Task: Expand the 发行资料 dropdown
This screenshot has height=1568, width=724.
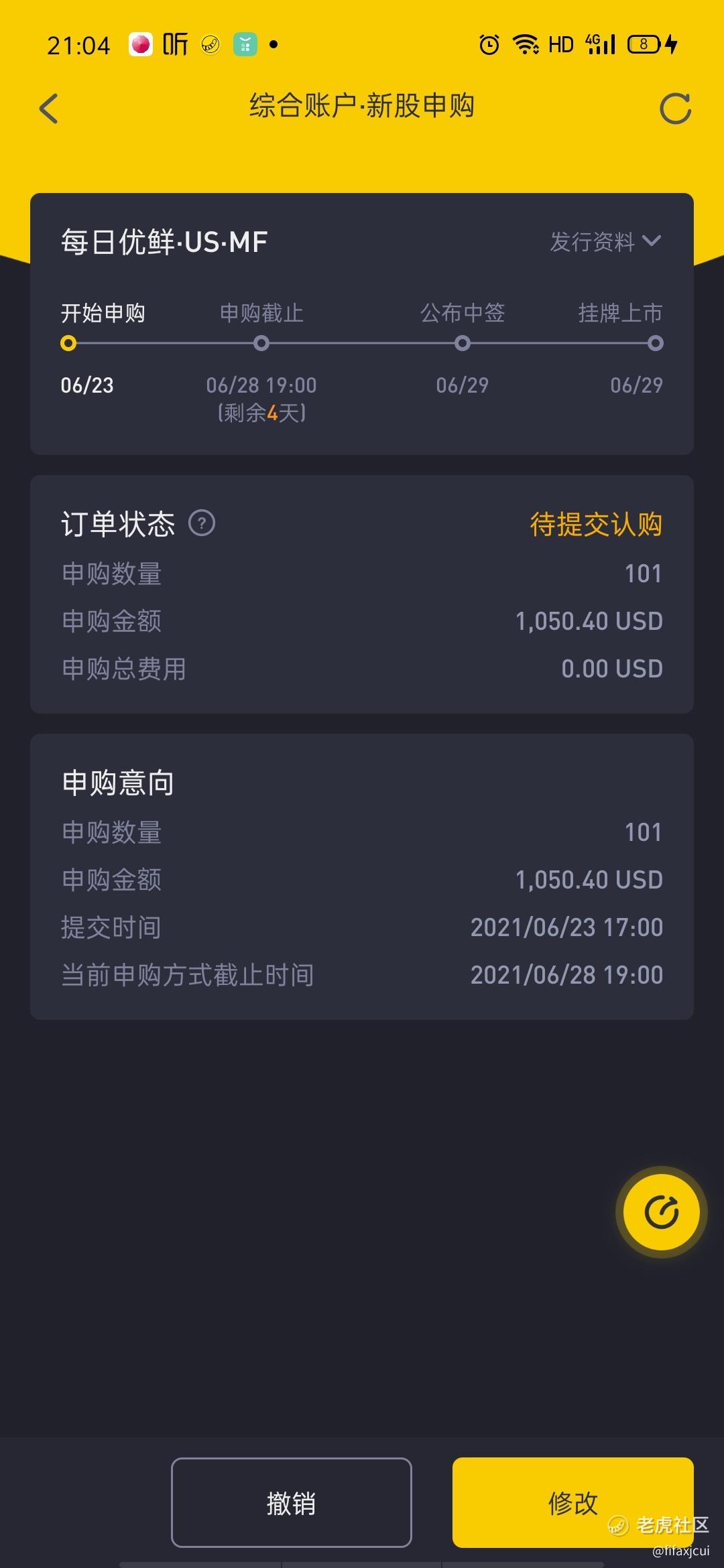Action: click(605, 242)
